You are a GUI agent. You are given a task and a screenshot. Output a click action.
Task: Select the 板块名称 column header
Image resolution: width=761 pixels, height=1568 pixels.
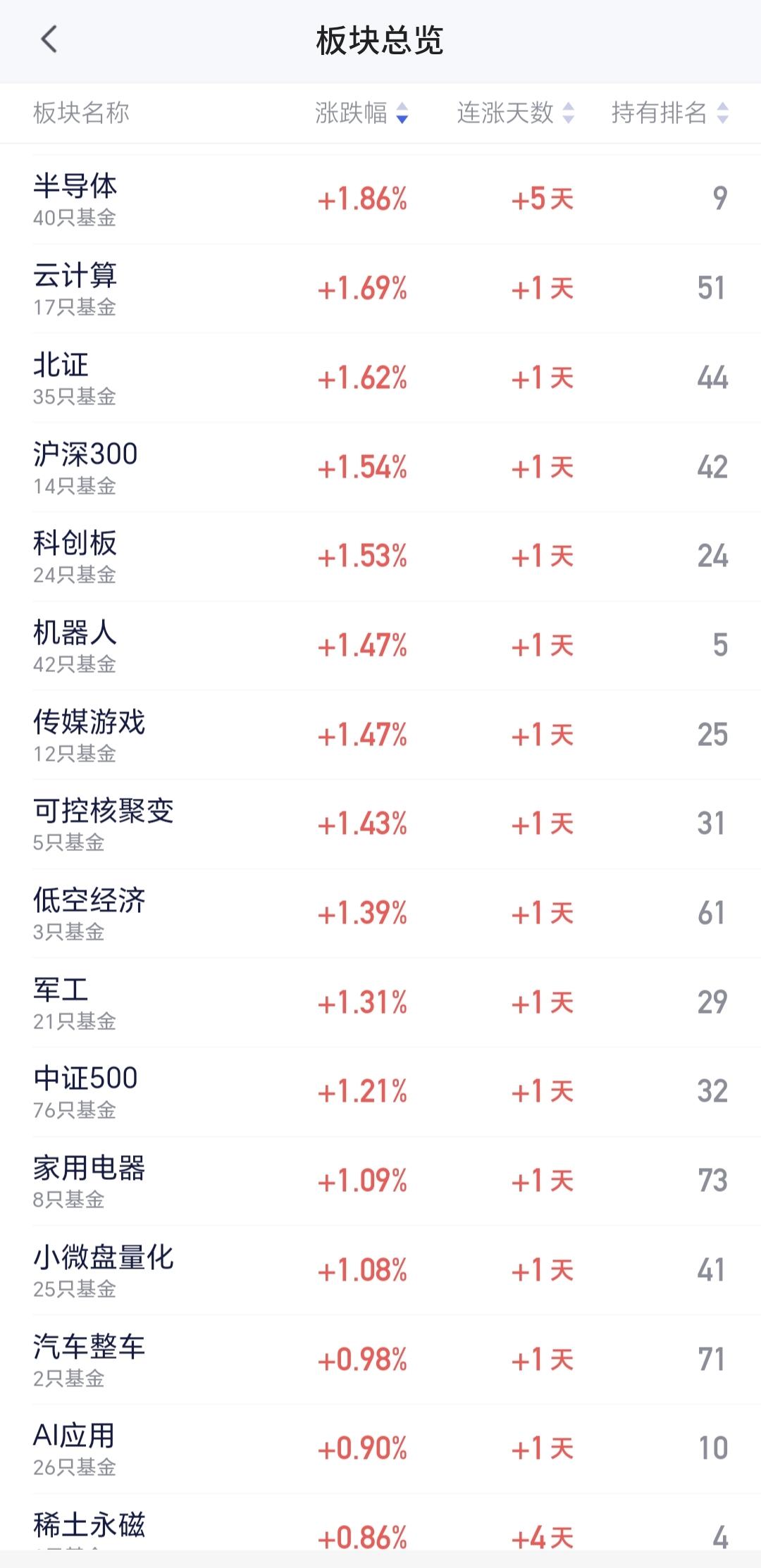pos(83,113)
